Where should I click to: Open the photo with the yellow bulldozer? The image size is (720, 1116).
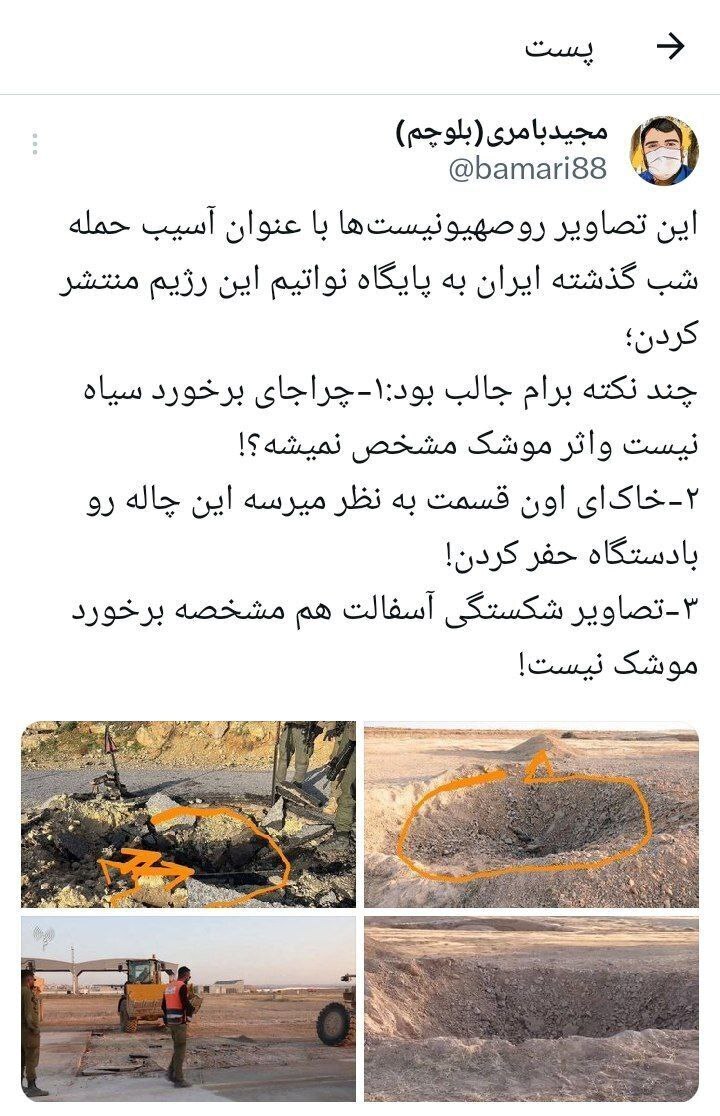click(189, 1009)
